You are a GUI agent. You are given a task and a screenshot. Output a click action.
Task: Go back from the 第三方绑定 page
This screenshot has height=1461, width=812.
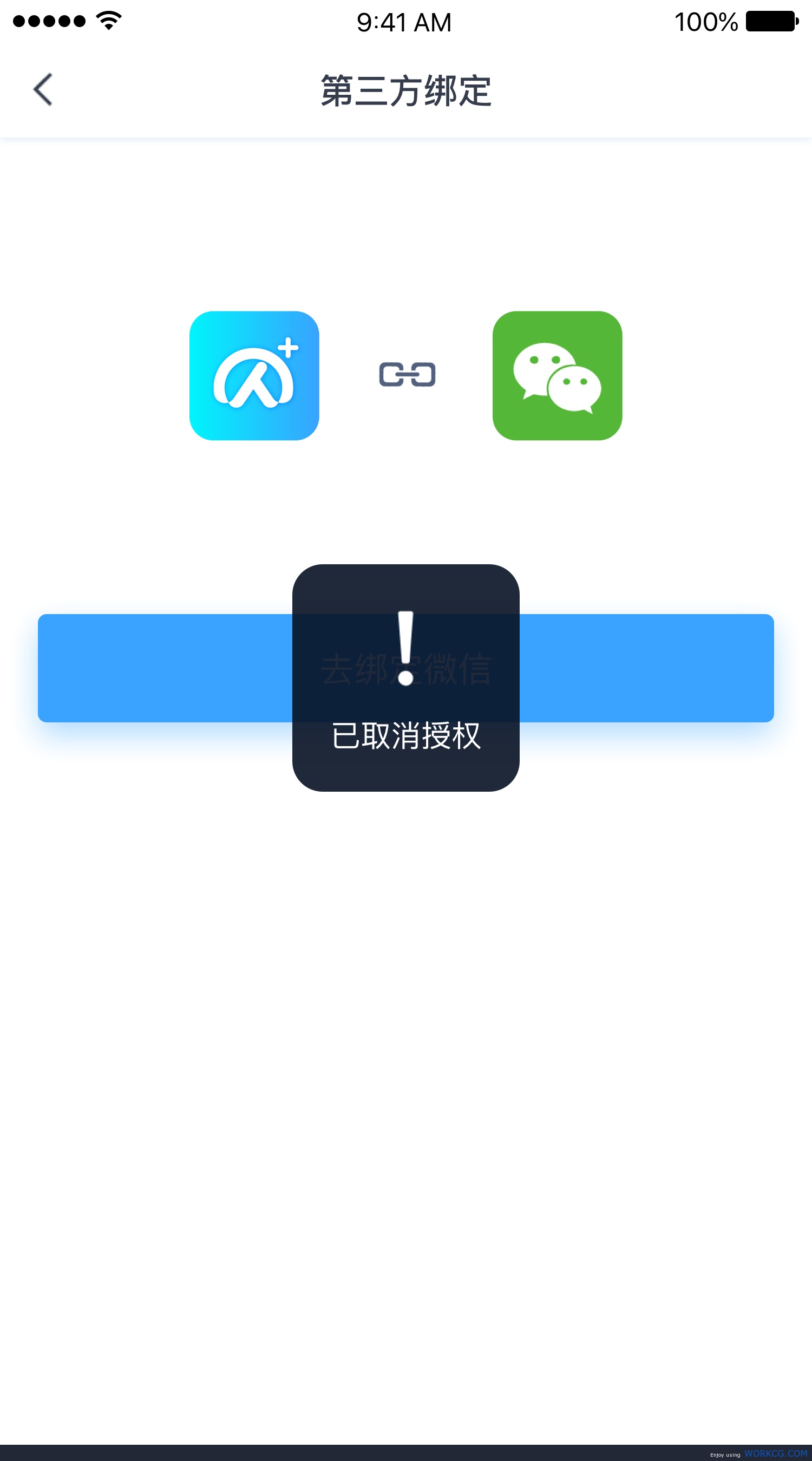[43, 89]
